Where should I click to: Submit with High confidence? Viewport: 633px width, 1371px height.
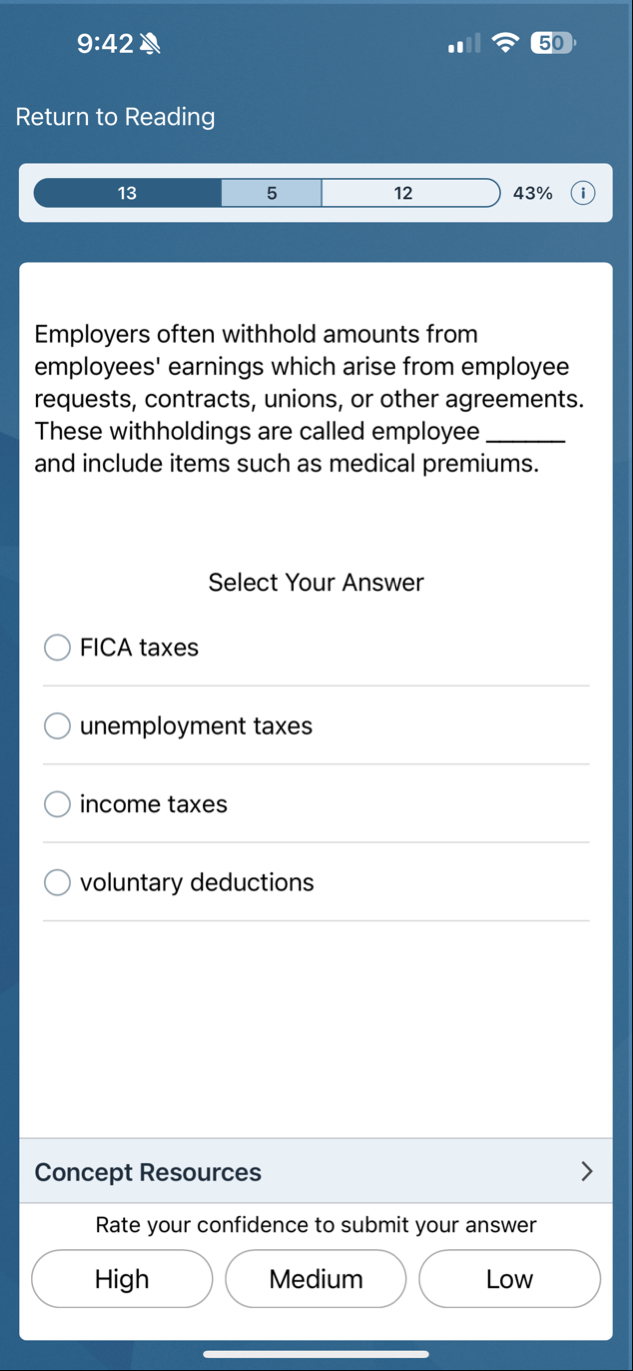(x=122, y=1279)
